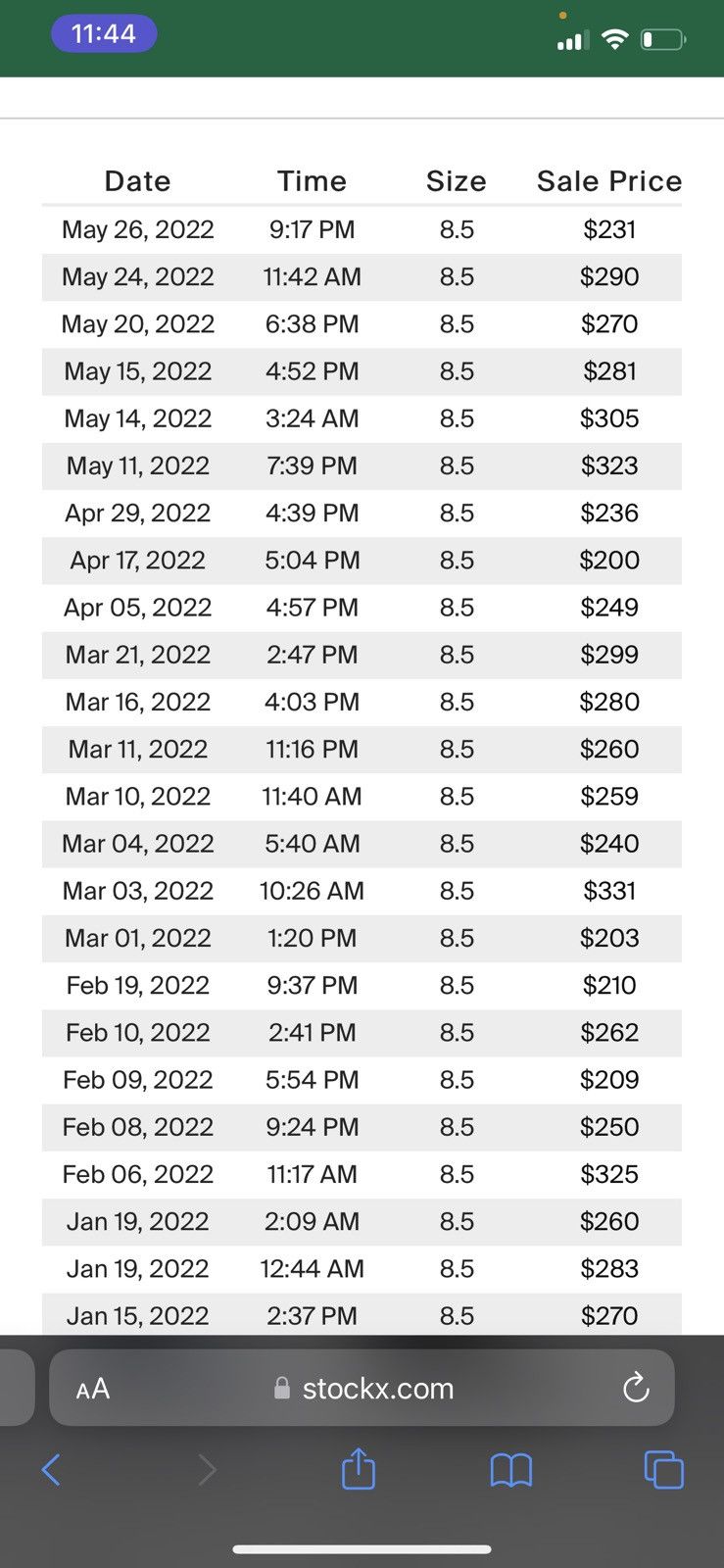Share this page
Screen dimensions: 724x1568
pos(359,1468)
